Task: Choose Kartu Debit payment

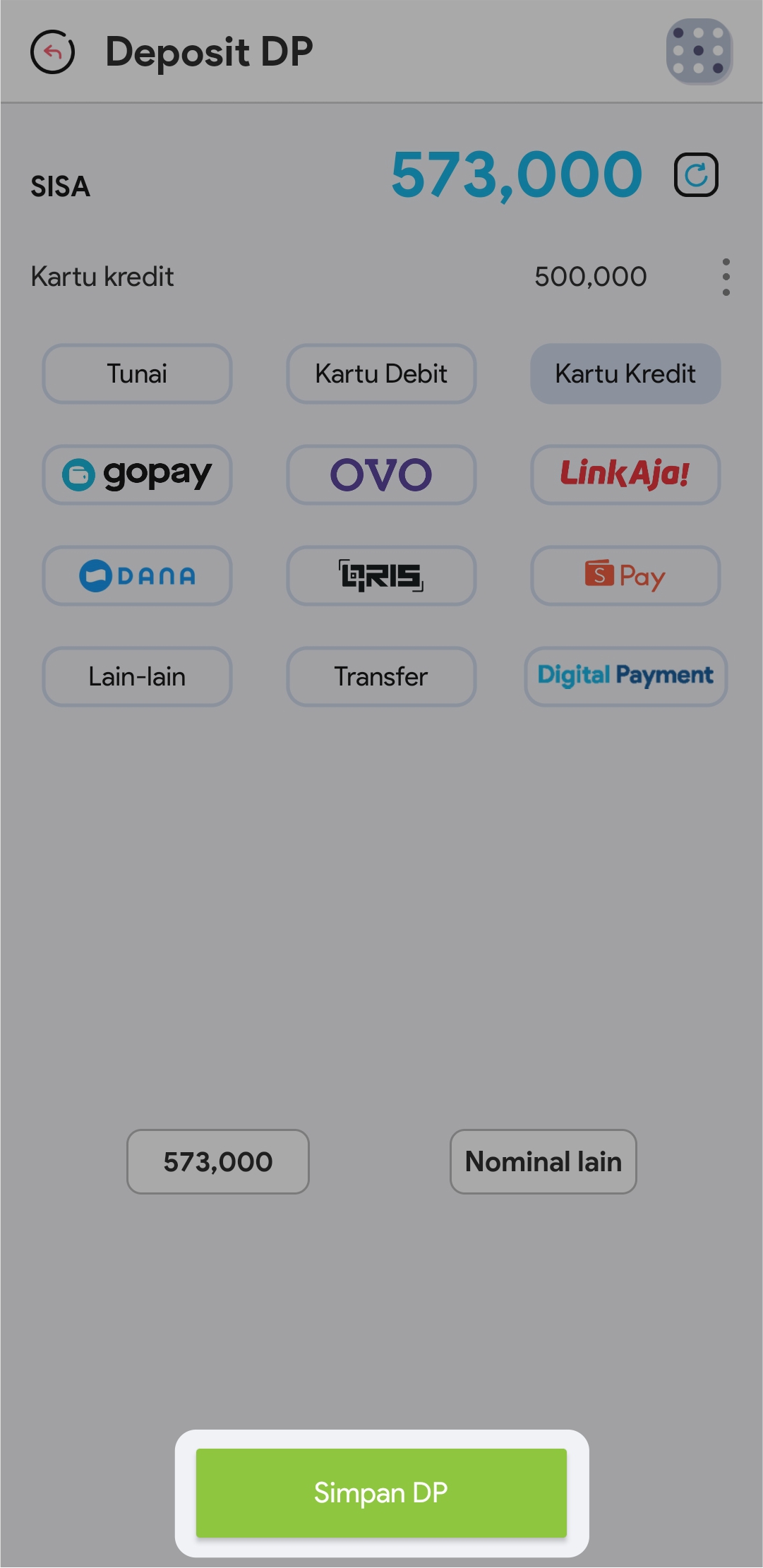Action: pos(381,373)
